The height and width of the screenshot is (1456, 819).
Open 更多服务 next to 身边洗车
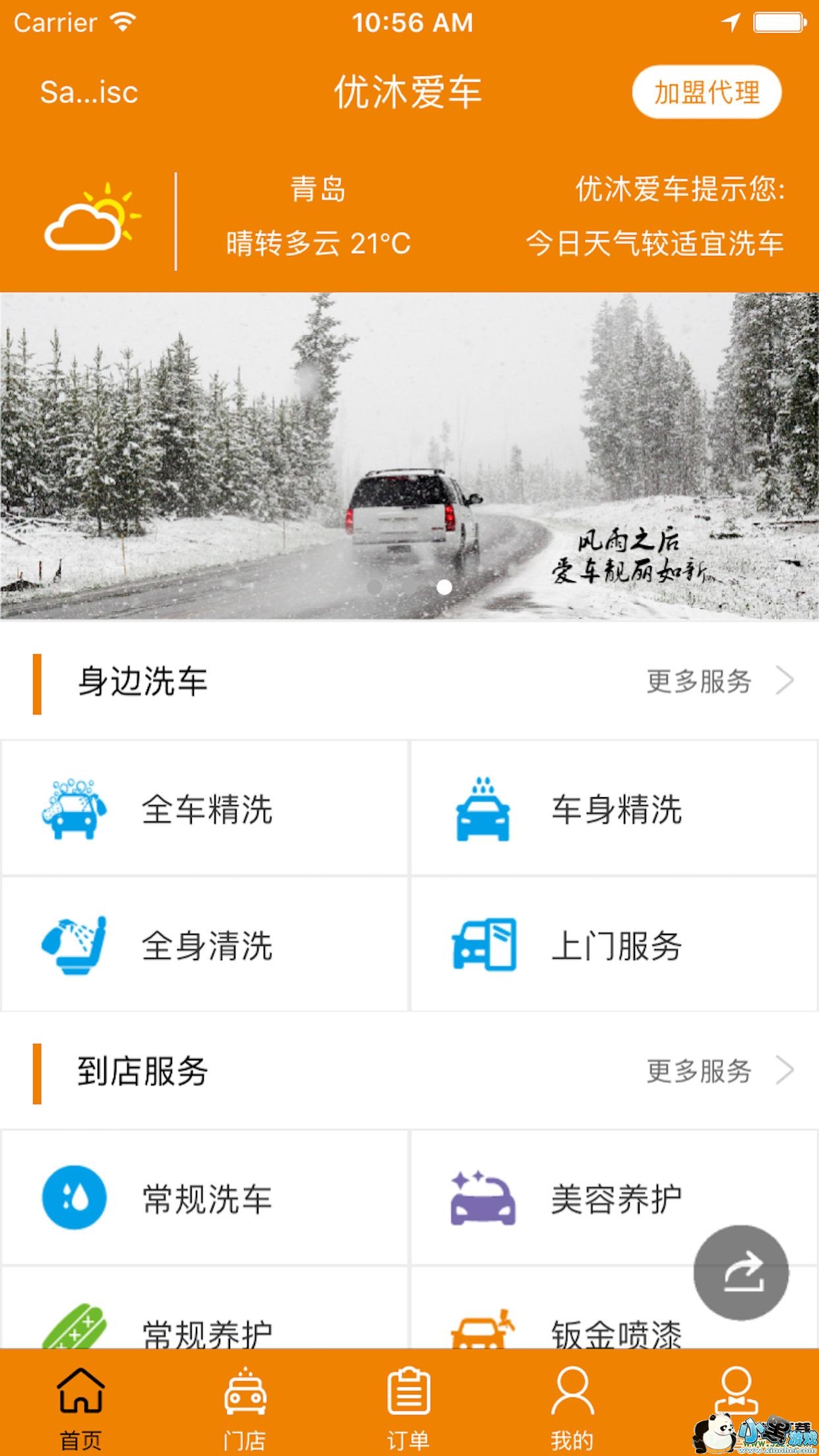coord(719,681)
